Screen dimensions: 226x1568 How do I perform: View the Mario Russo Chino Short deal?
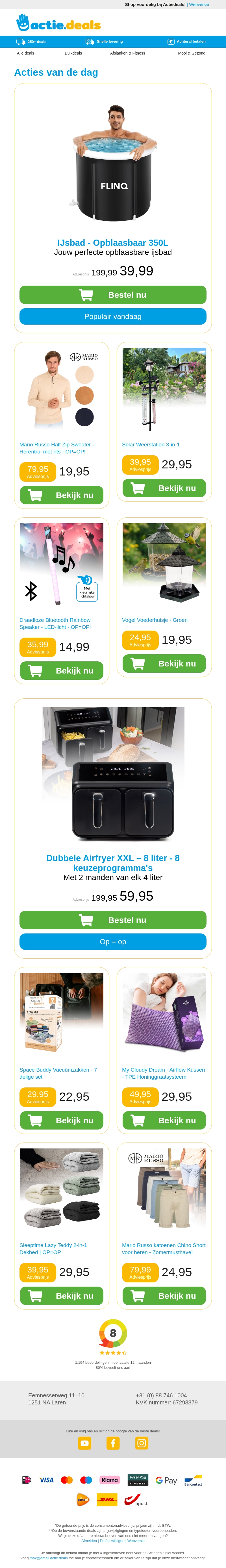pyautogui.click(x=164, y=1296)
